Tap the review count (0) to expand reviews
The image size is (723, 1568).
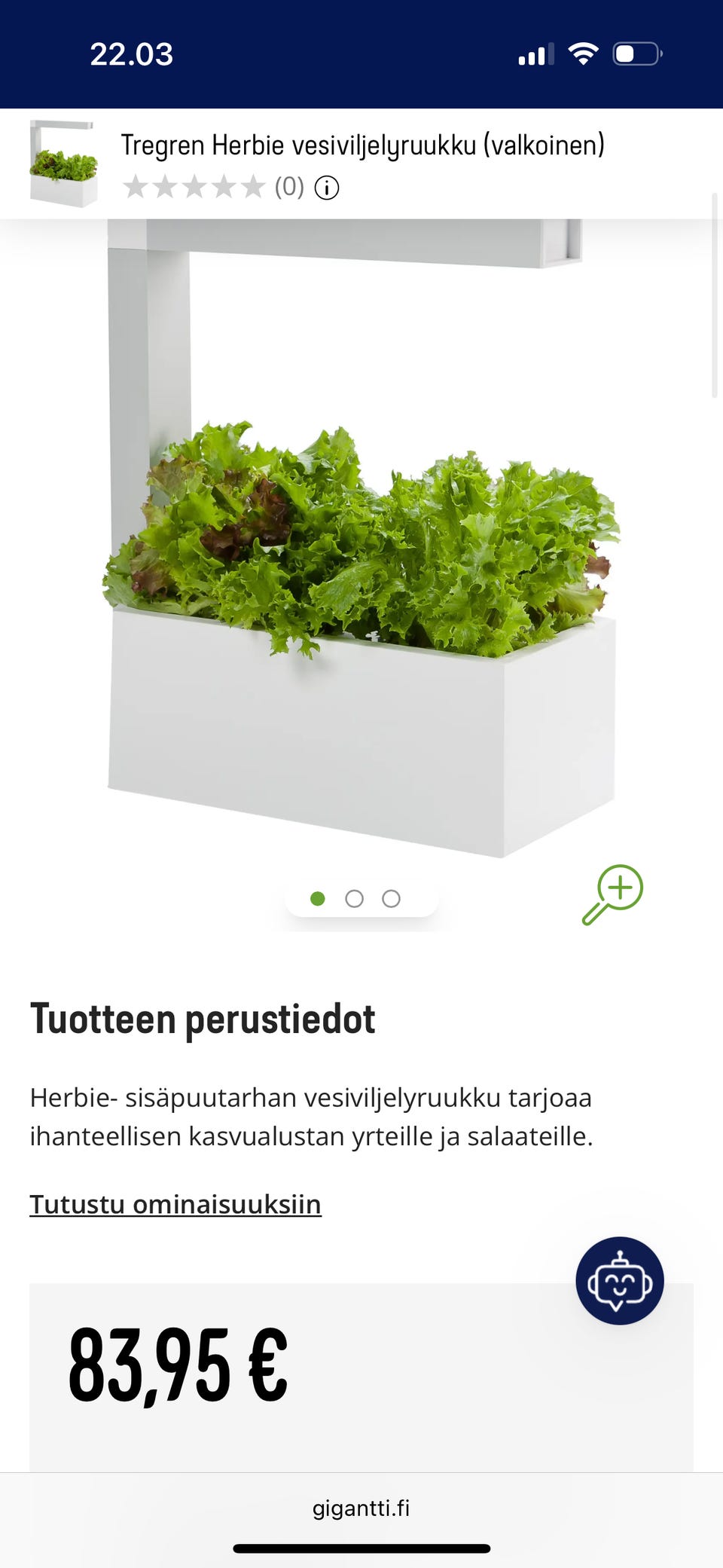point(289,188)
